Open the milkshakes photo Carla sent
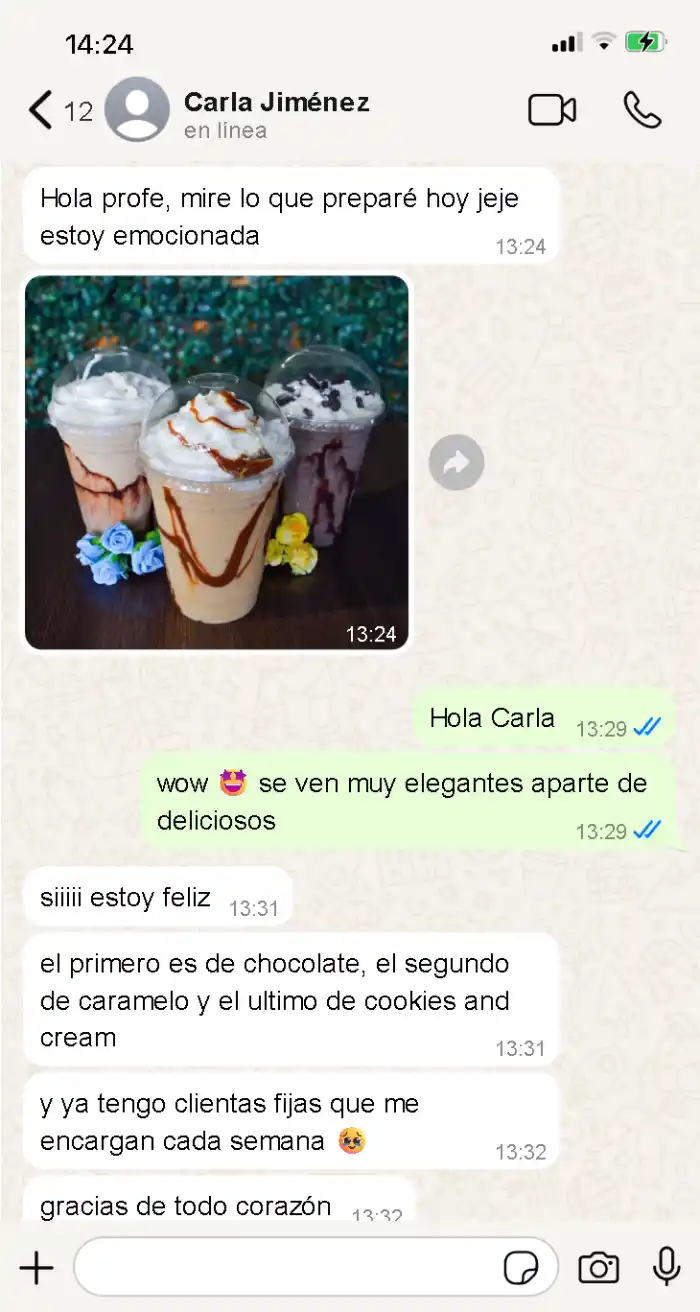 tap(217, 462)
